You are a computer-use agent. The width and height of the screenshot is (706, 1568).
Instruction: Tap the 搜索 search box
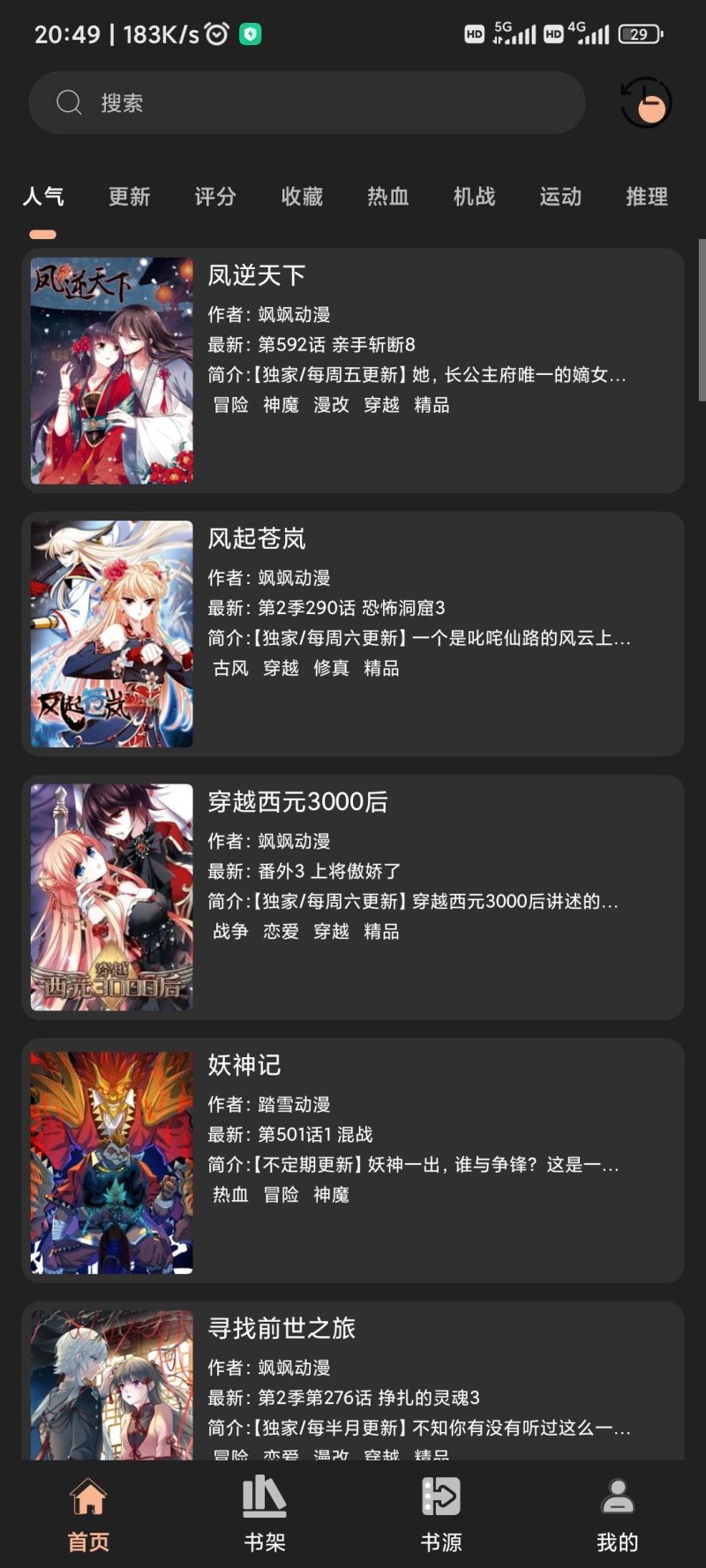[x=307, y=103]
